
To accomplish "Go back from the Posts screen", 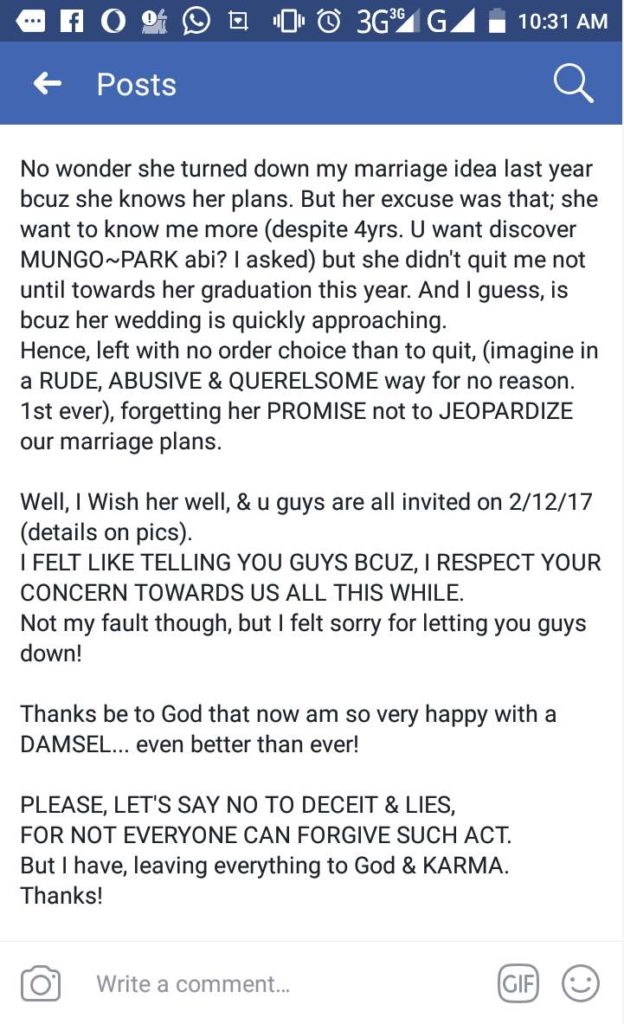I will coord(47,85).
